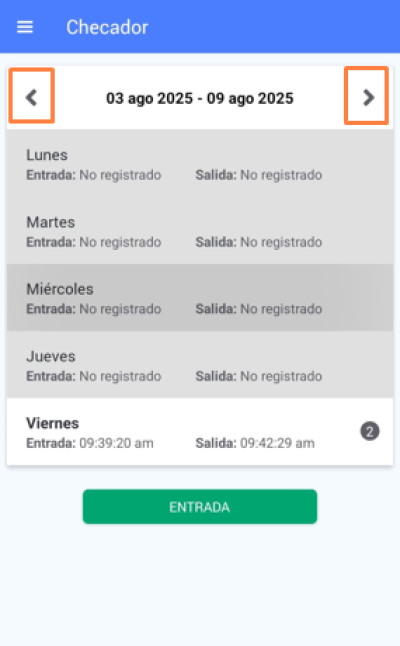Select the Jueves row
The width and height of the screenshot is (400, 646).
point(200,365)
